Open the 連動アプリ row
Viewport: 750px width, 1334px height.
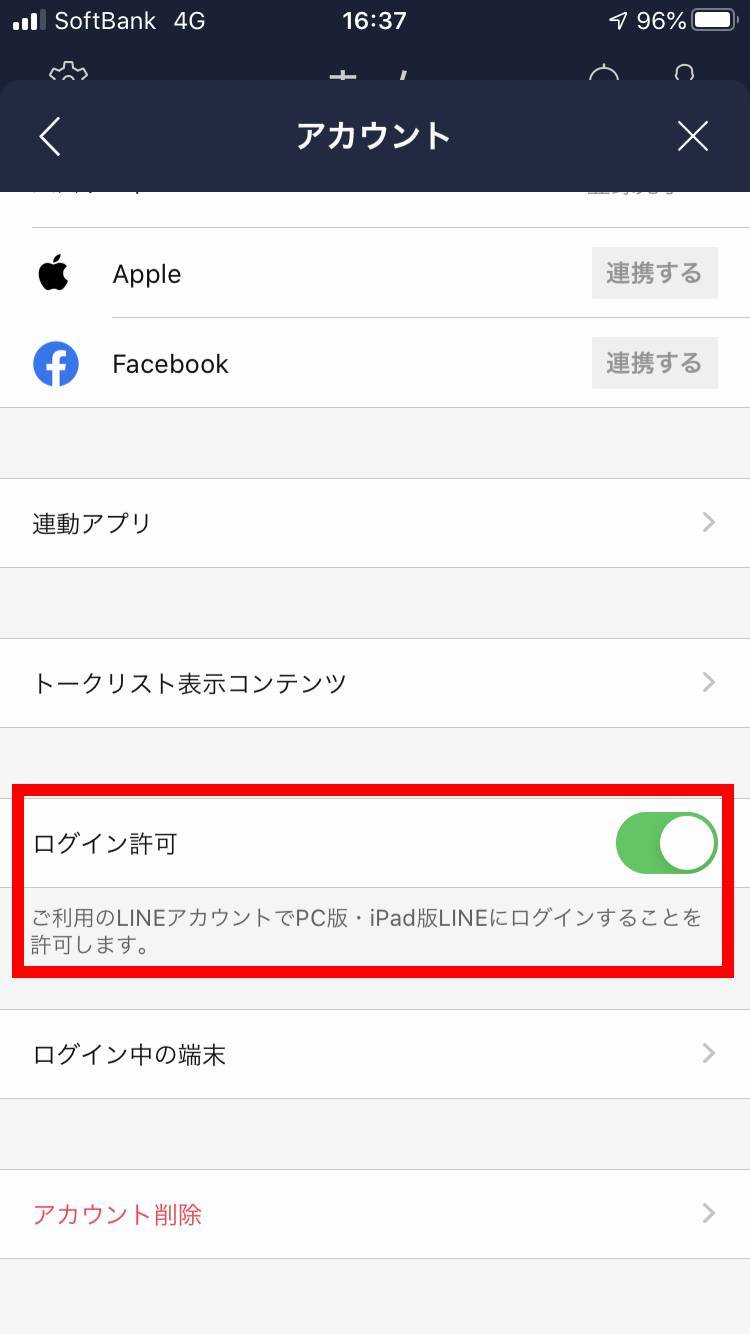pyautogui.click(x=375, y=523)
